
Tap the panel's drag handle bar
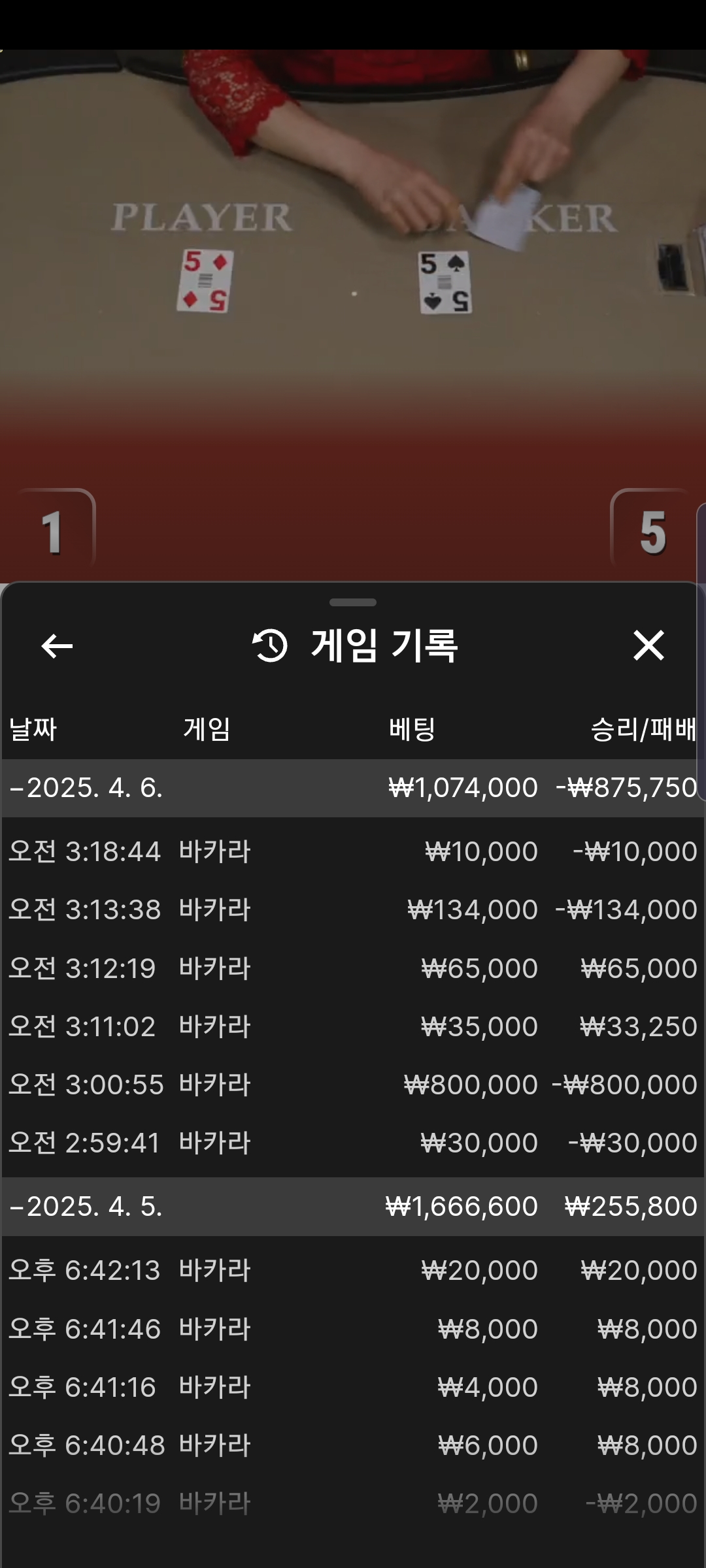(353, 602)
